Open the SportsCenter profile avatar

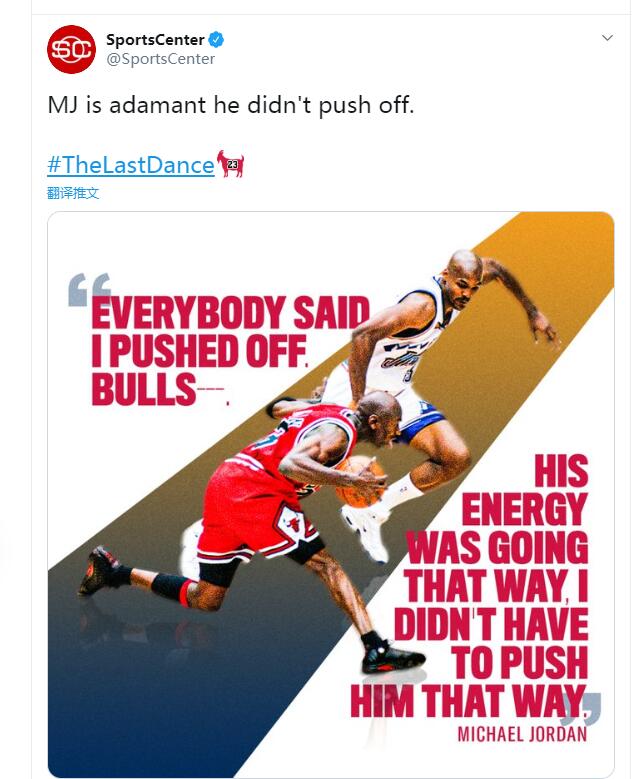point(71,50)
